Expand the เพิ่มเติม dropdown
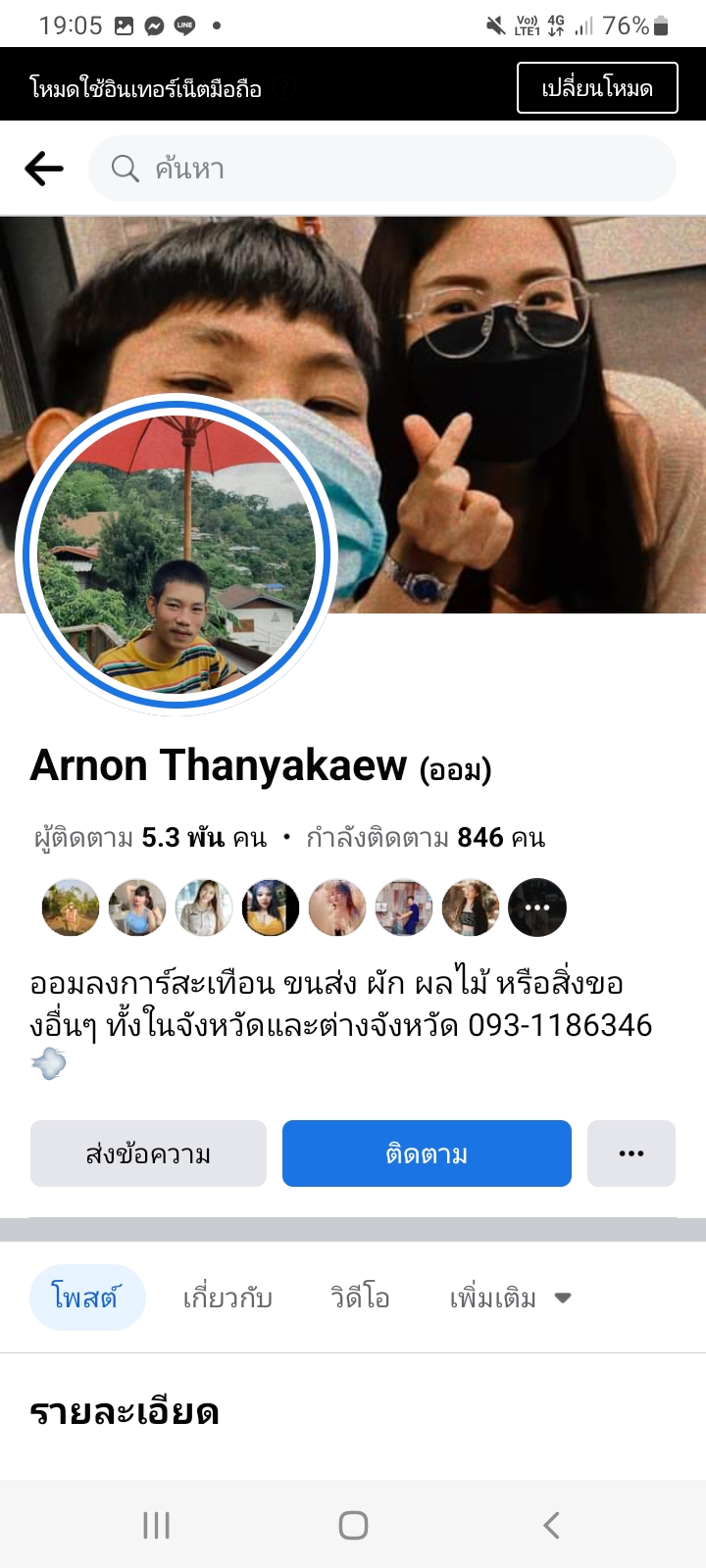 coord(510,1298)
